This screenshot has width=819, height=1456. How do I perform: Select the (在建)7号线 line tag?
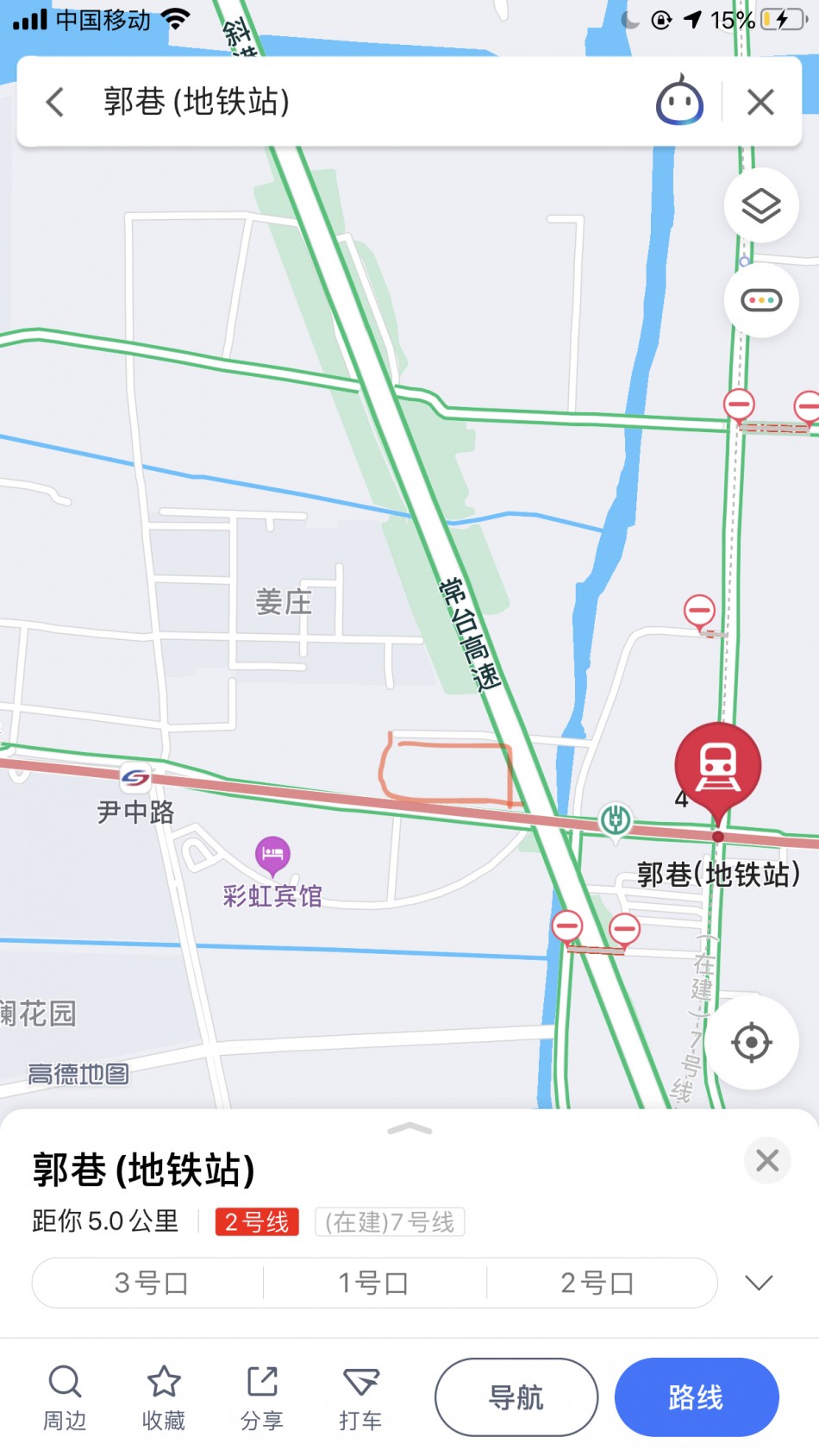(x=390, y=1222)
